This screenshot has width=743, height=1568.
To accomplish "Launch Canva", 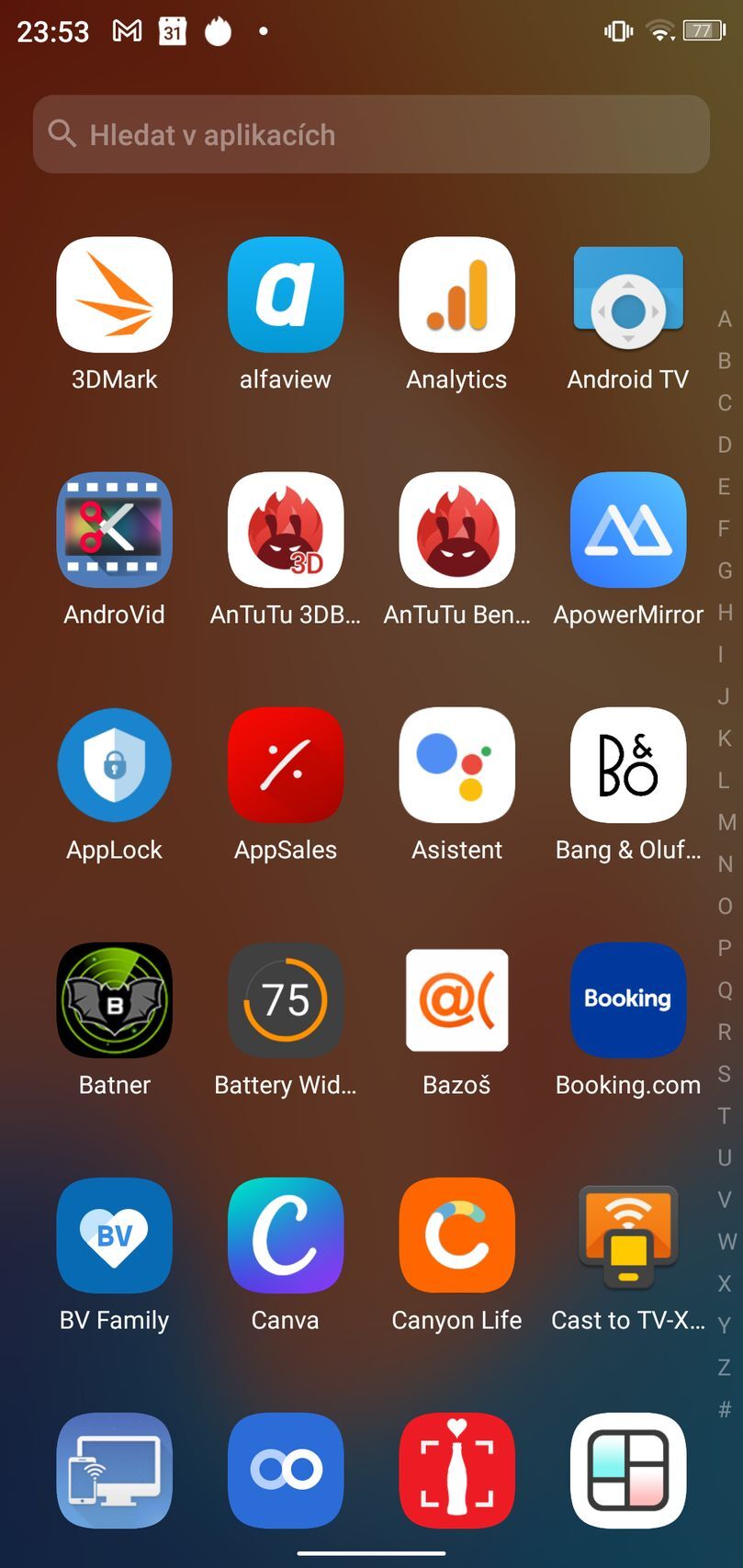I will [286, 1235].
